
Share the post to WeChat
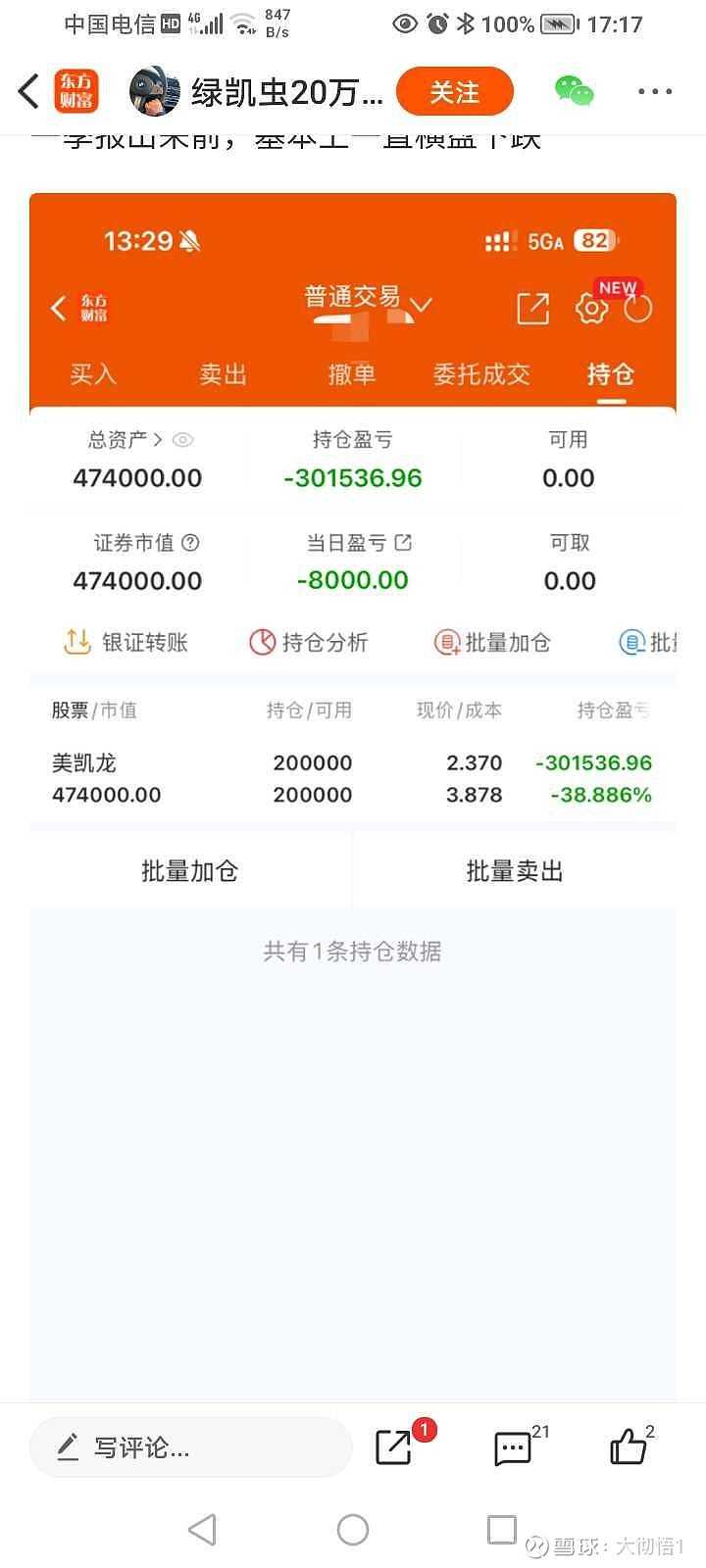pyautogui.click(x=575, y=92)
